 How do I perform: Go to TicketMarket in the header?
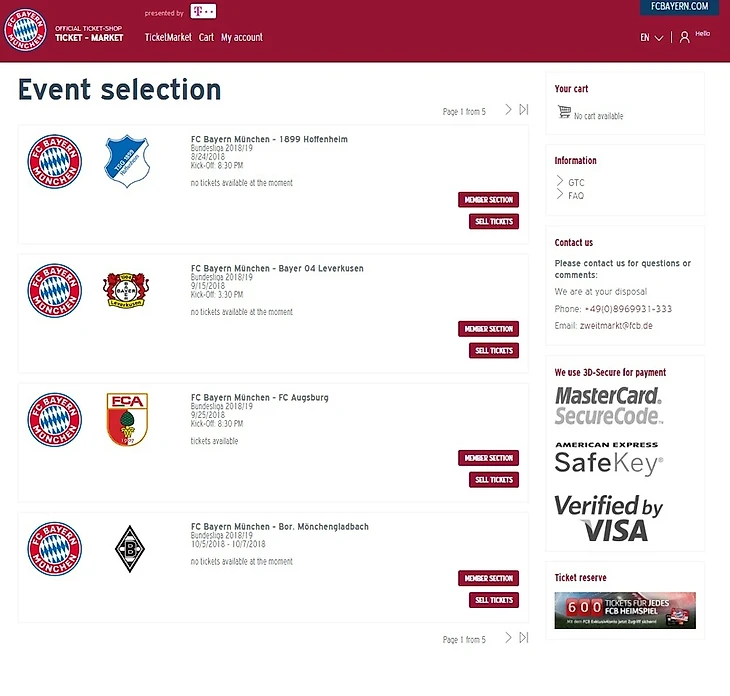coord(168,37)
